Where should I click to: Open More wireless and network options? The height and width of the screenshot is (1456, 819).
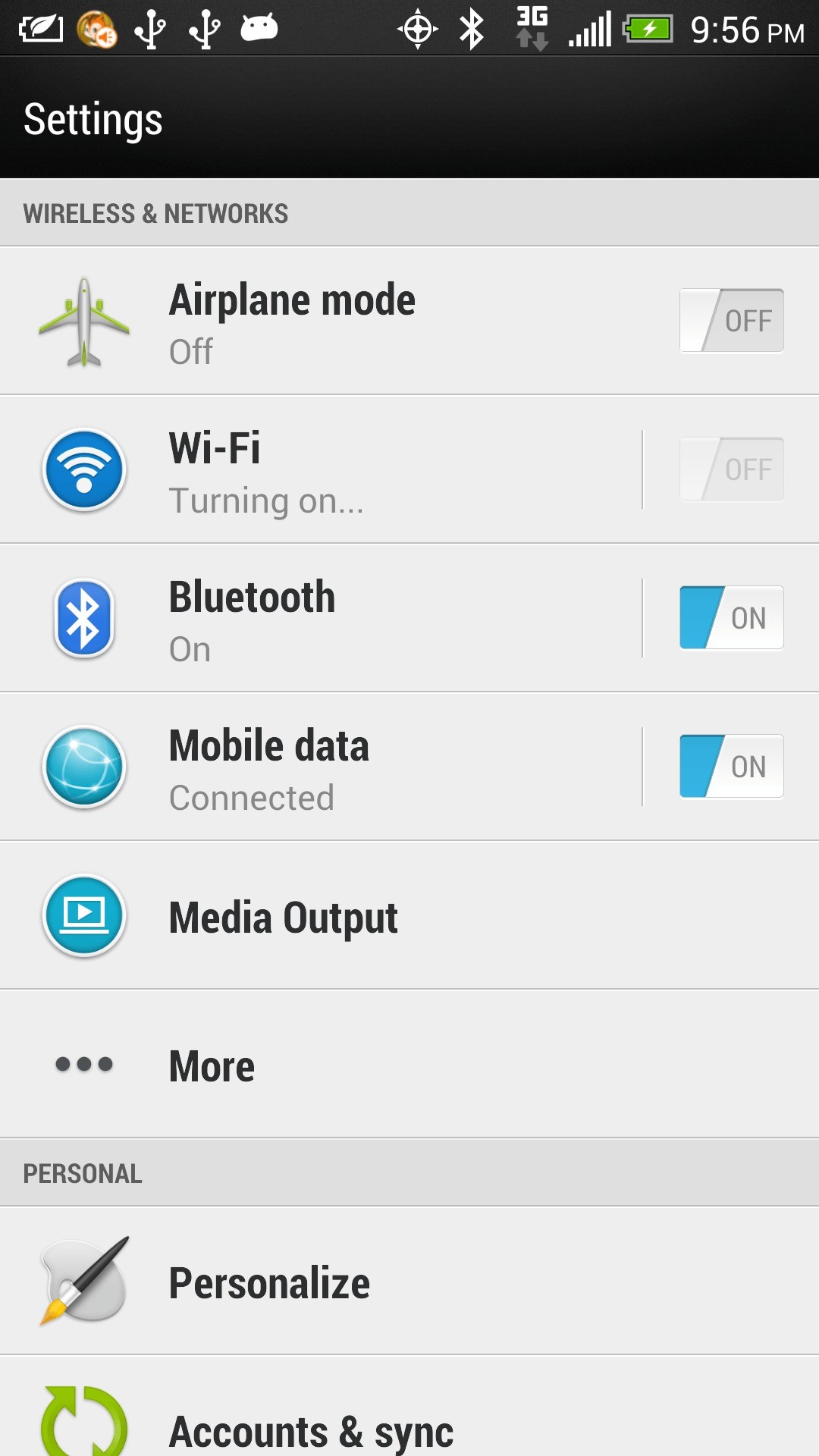pos(409,1065)
